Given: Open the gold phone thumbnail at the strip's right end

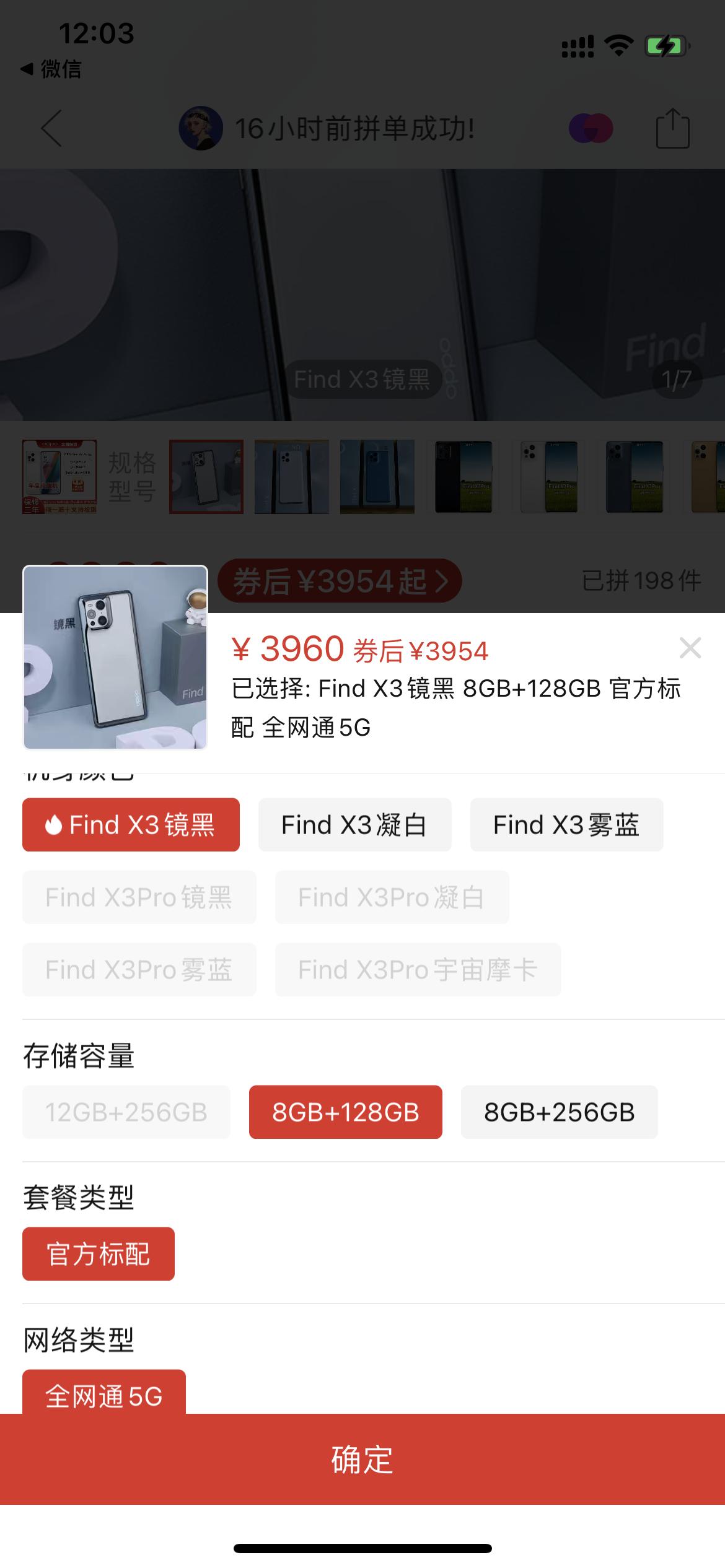Looking at the screenshot, I should tap(703, 476).
